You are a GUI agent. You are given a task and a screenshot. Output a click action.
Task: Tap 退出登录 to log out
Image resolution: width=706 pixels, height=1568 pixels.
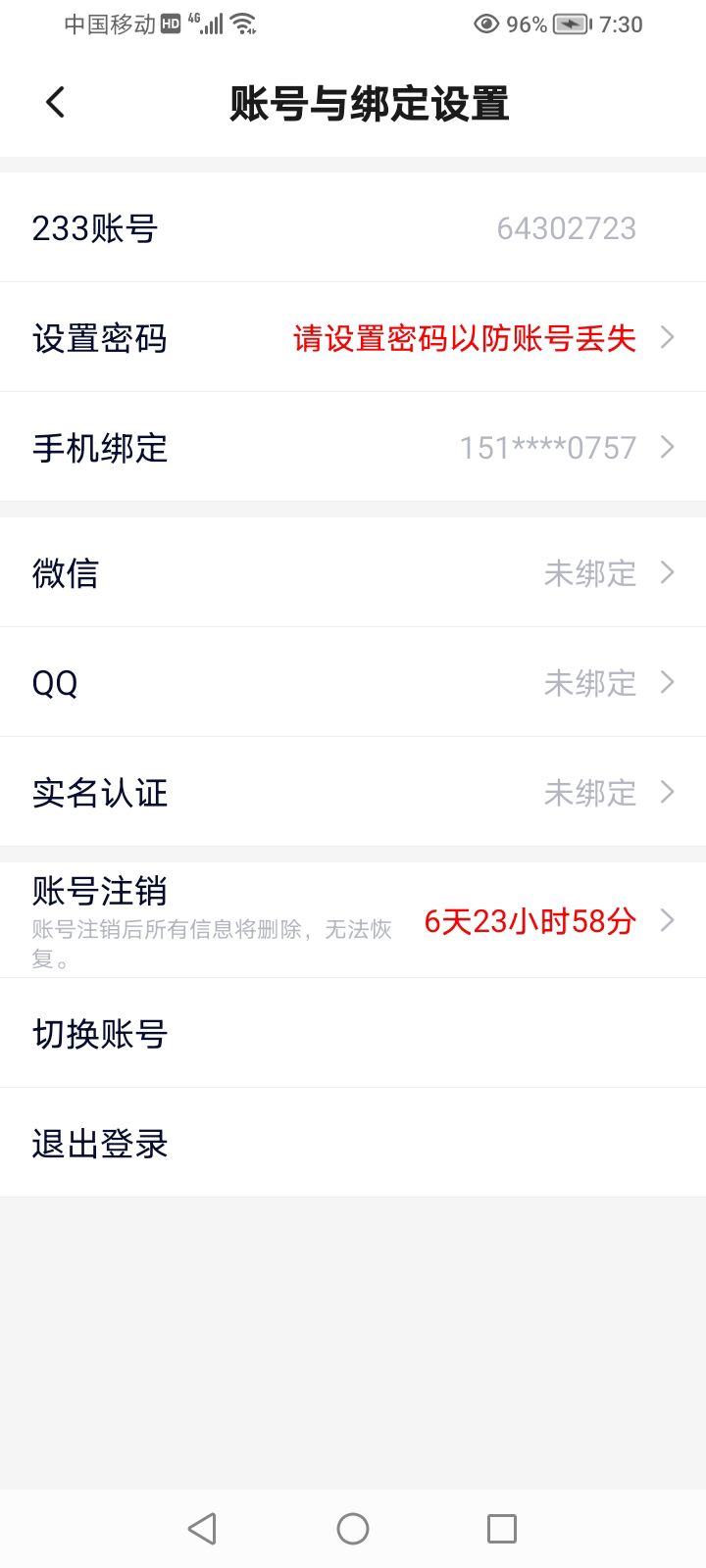click(x=353, y=1143)
